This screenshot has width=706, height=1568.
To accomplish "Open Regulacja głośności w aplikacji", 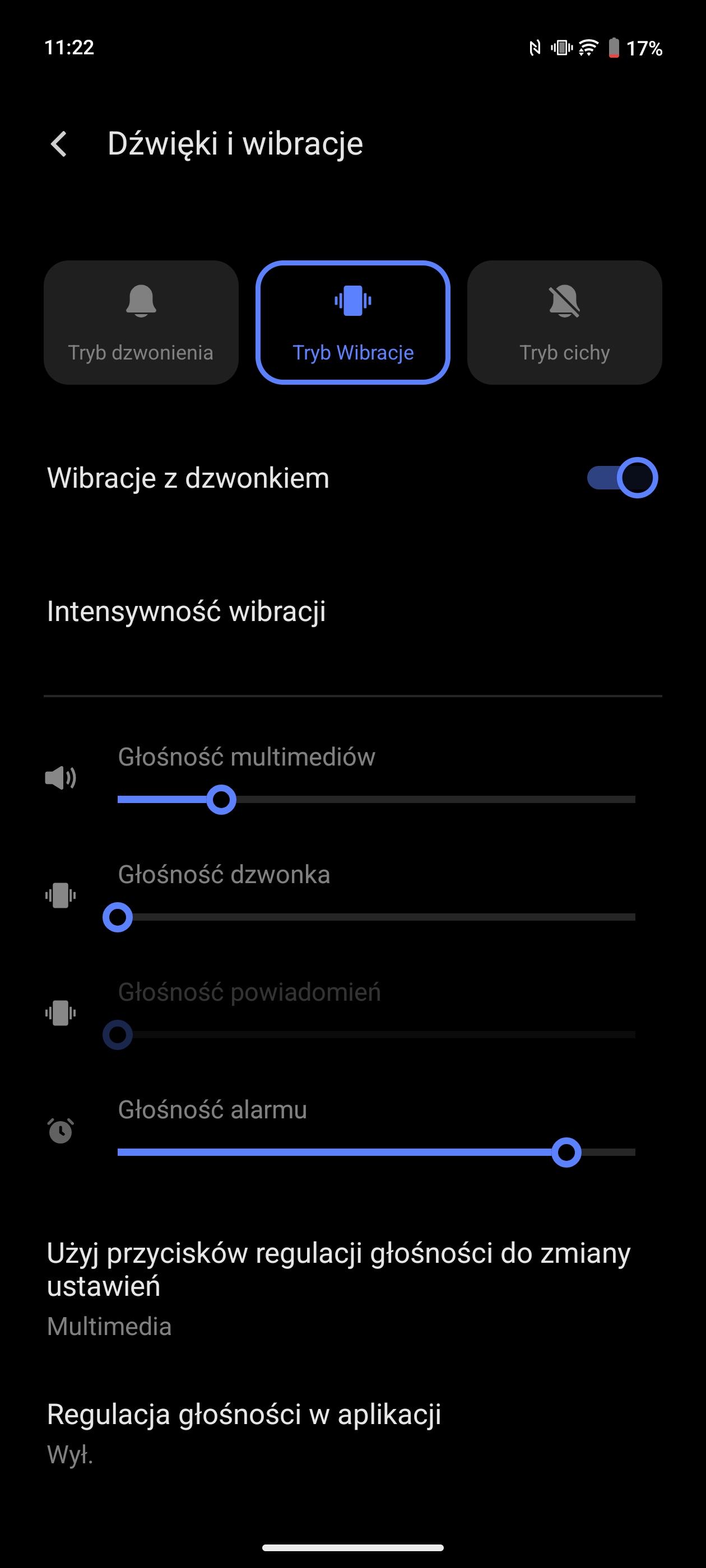I will 352,1433.
